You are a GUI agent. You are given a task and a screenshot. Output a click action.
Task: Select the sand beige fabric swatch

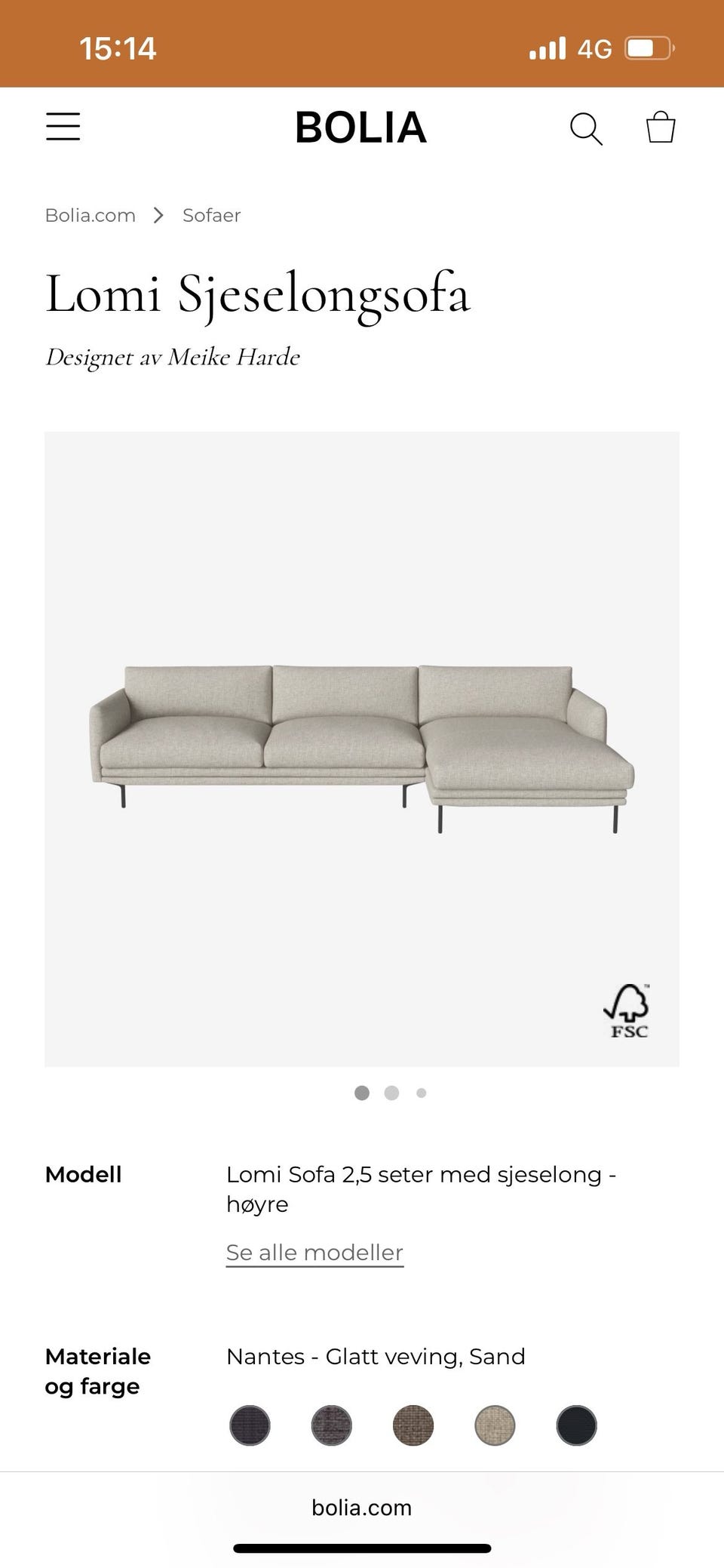pyautogui.click(x=495, y=1425)
